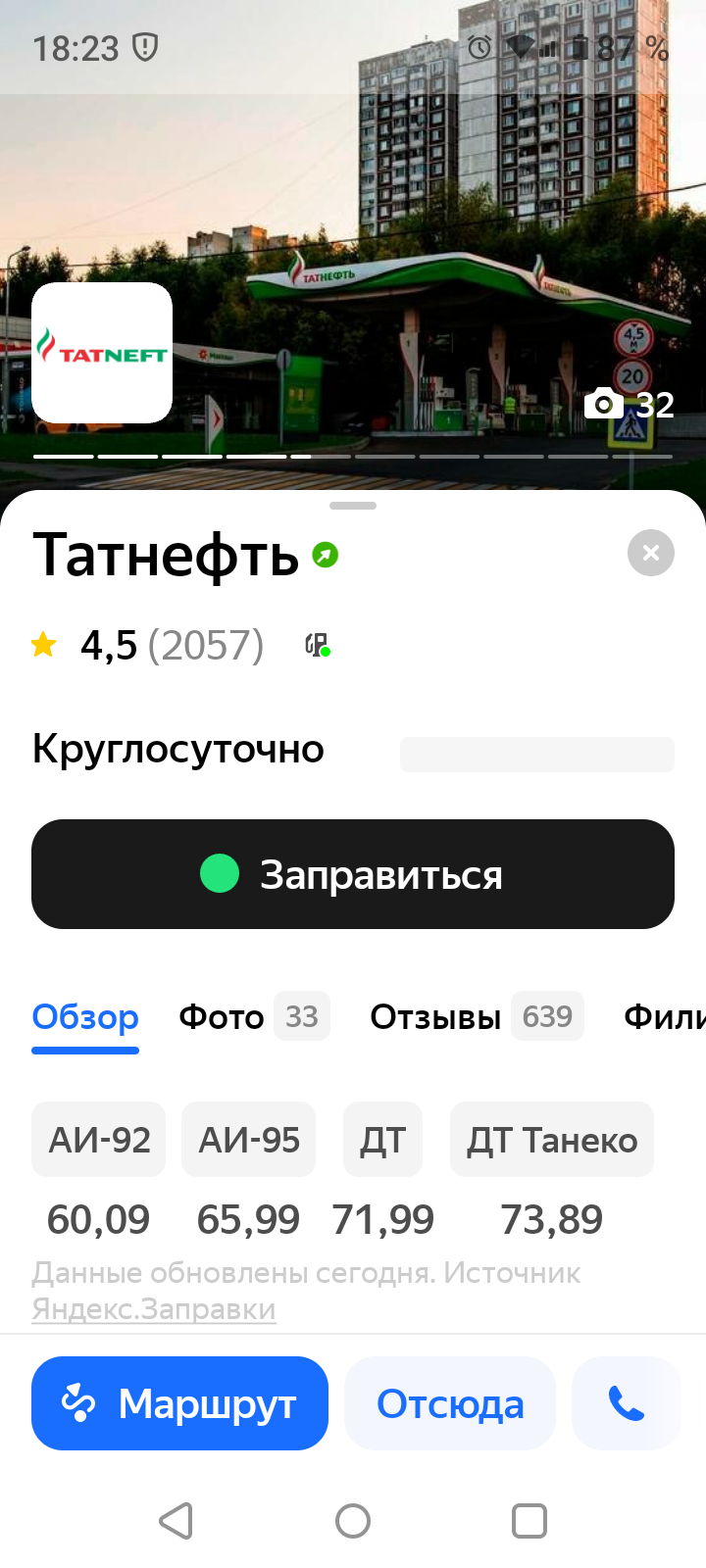Go back using the system back button
Image resolution: width=706 pixels, height=1568 pixels.
click(176, 1521)
